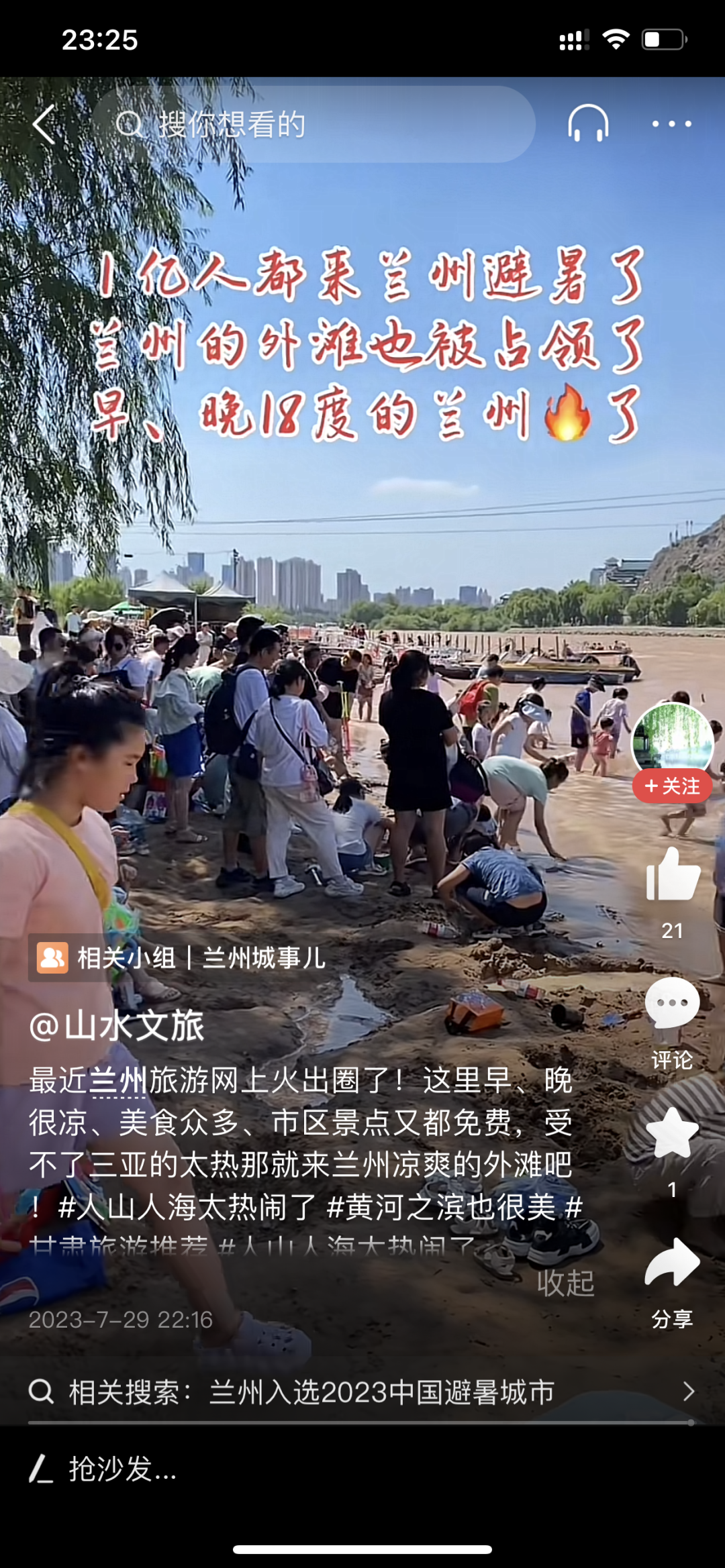
Task: Share this video via 分享
Action: click(x=672, y=1265)
